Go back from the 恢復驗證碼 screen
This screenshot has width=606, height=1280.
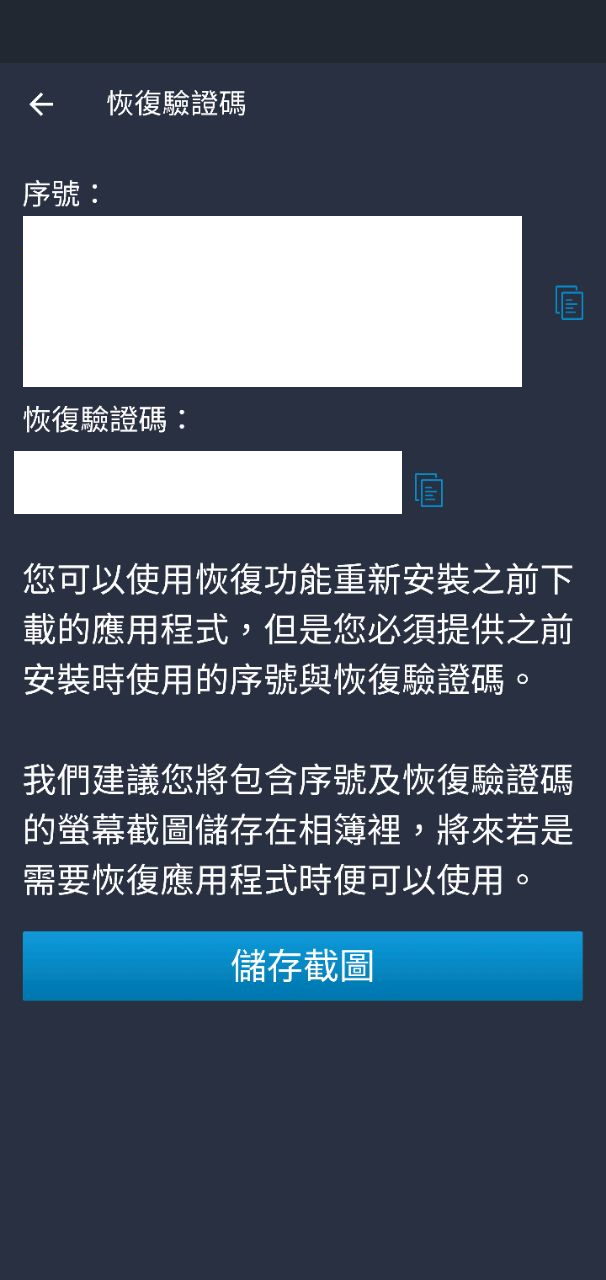[41, 104]
